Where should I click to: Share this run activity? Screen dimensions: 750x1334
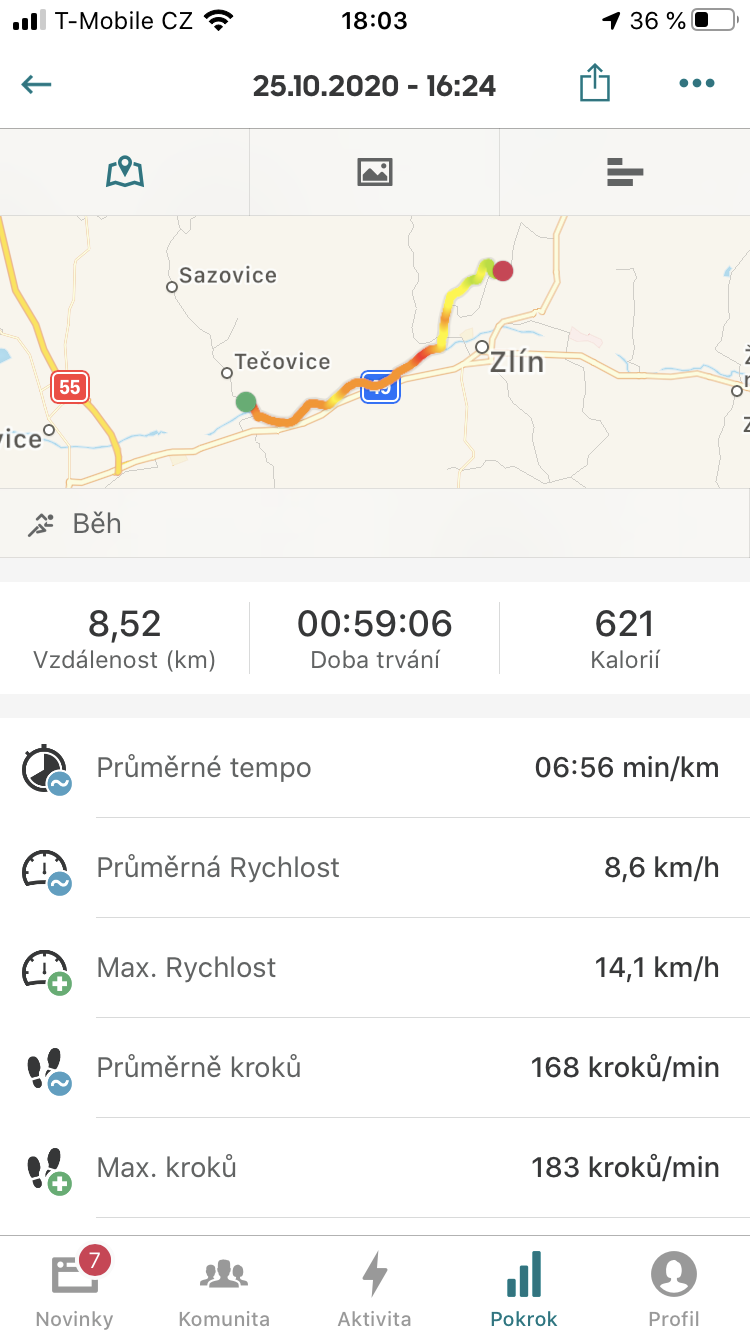pyautogui.click(x=595, y=83)
